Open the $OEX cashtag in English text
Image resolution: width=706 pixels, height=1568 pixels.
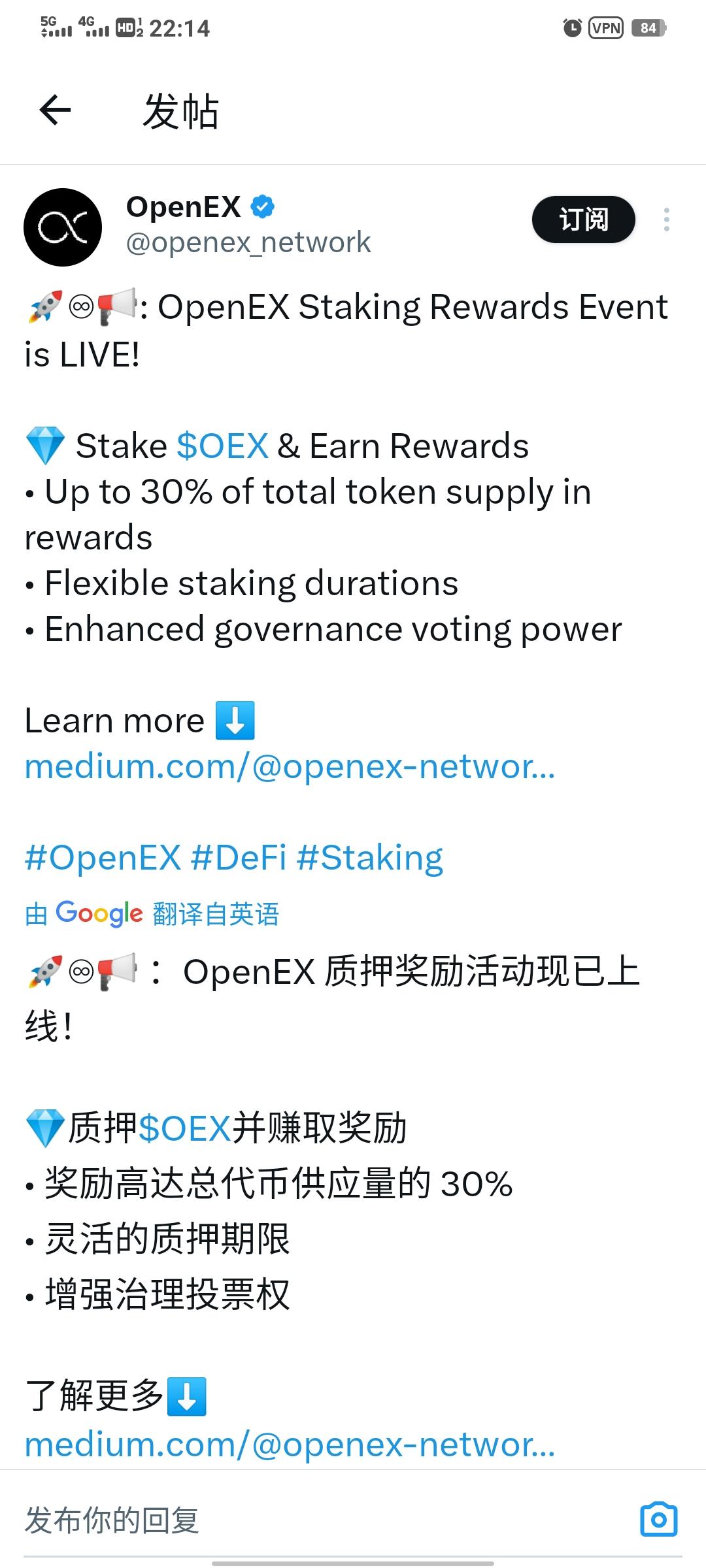tap(222, 446)
